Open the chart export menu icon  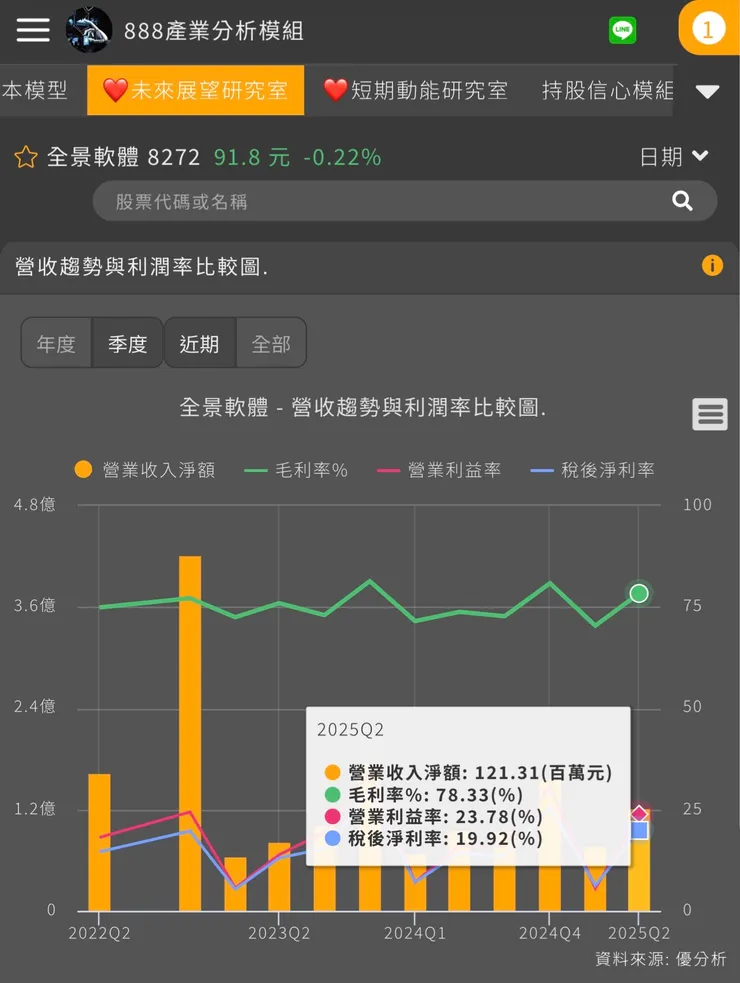(710, 414)
